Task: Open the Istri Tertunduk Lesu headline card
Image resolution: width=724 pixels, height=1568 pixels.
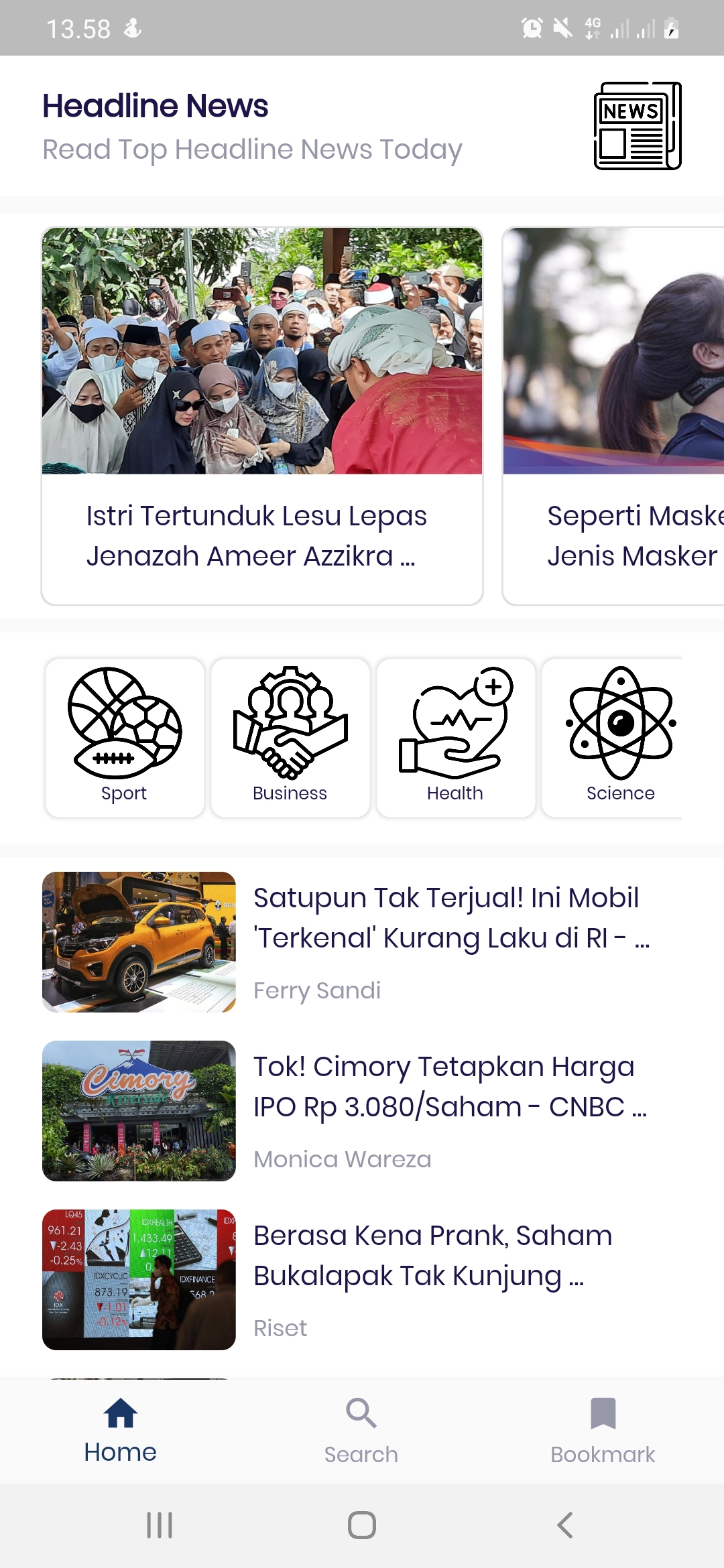Action: pyautogui.click(x=262, y=416)
